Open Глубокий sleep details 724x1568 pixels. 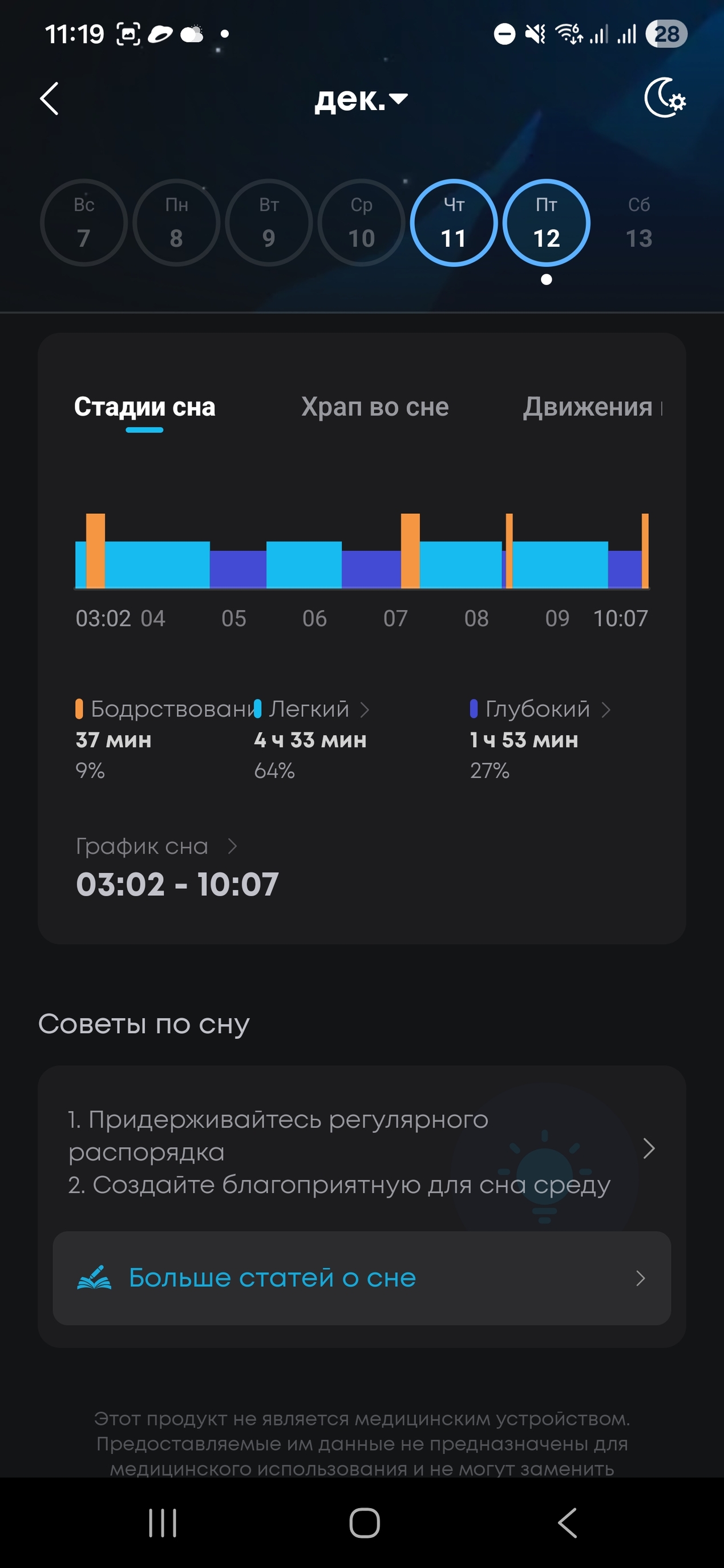click(539, 709)
